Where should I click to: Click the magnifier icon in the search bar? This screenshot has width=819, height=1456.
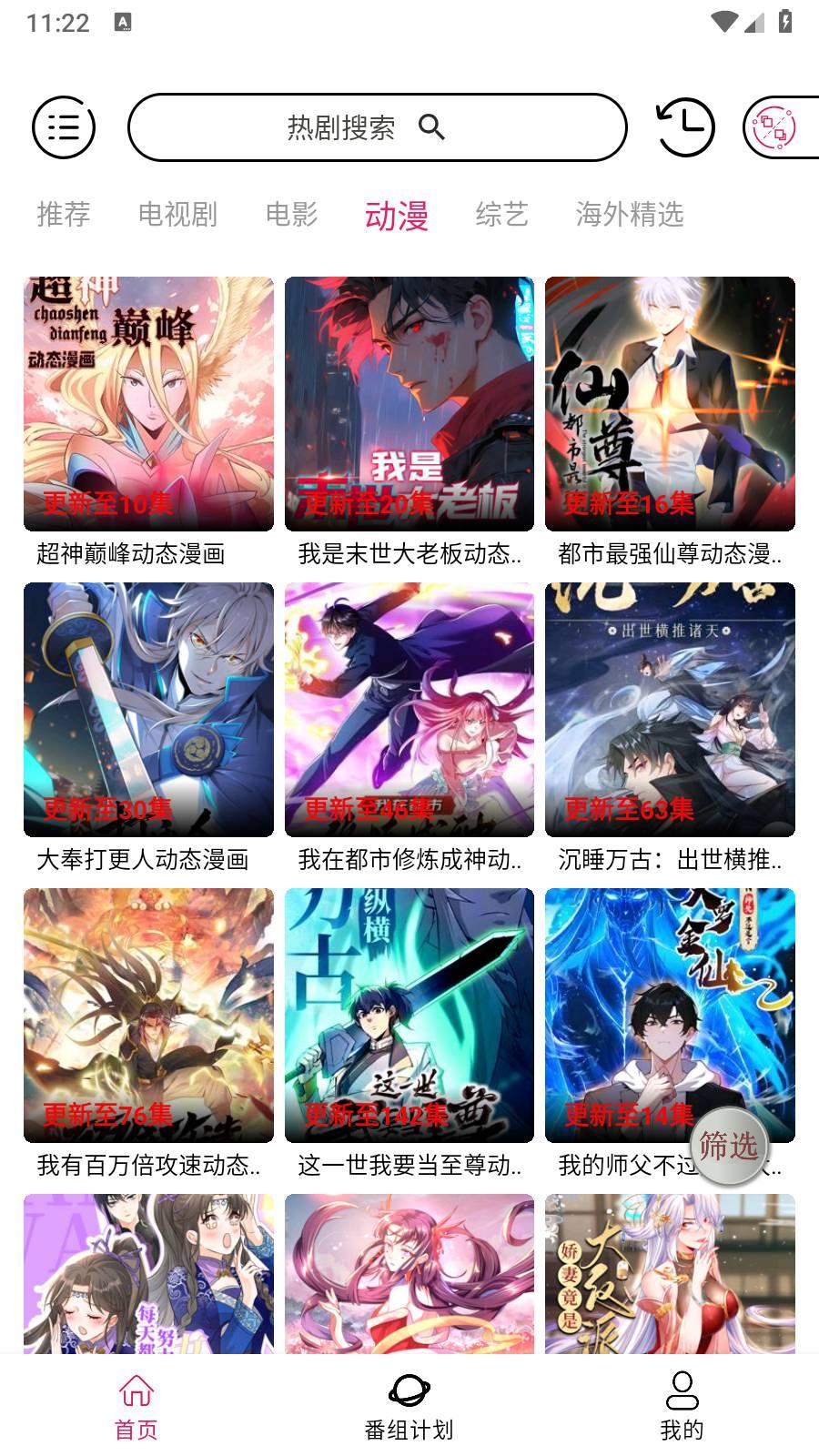(432, 127)
